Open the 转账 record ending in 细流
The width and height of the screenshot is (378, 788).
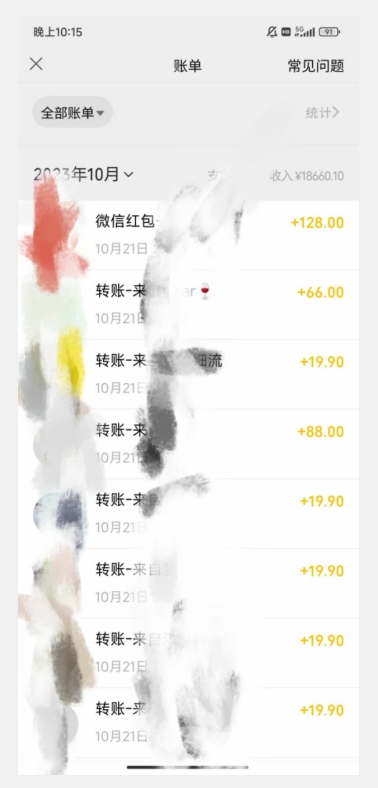pyautogui.click(x=188, y=375)
